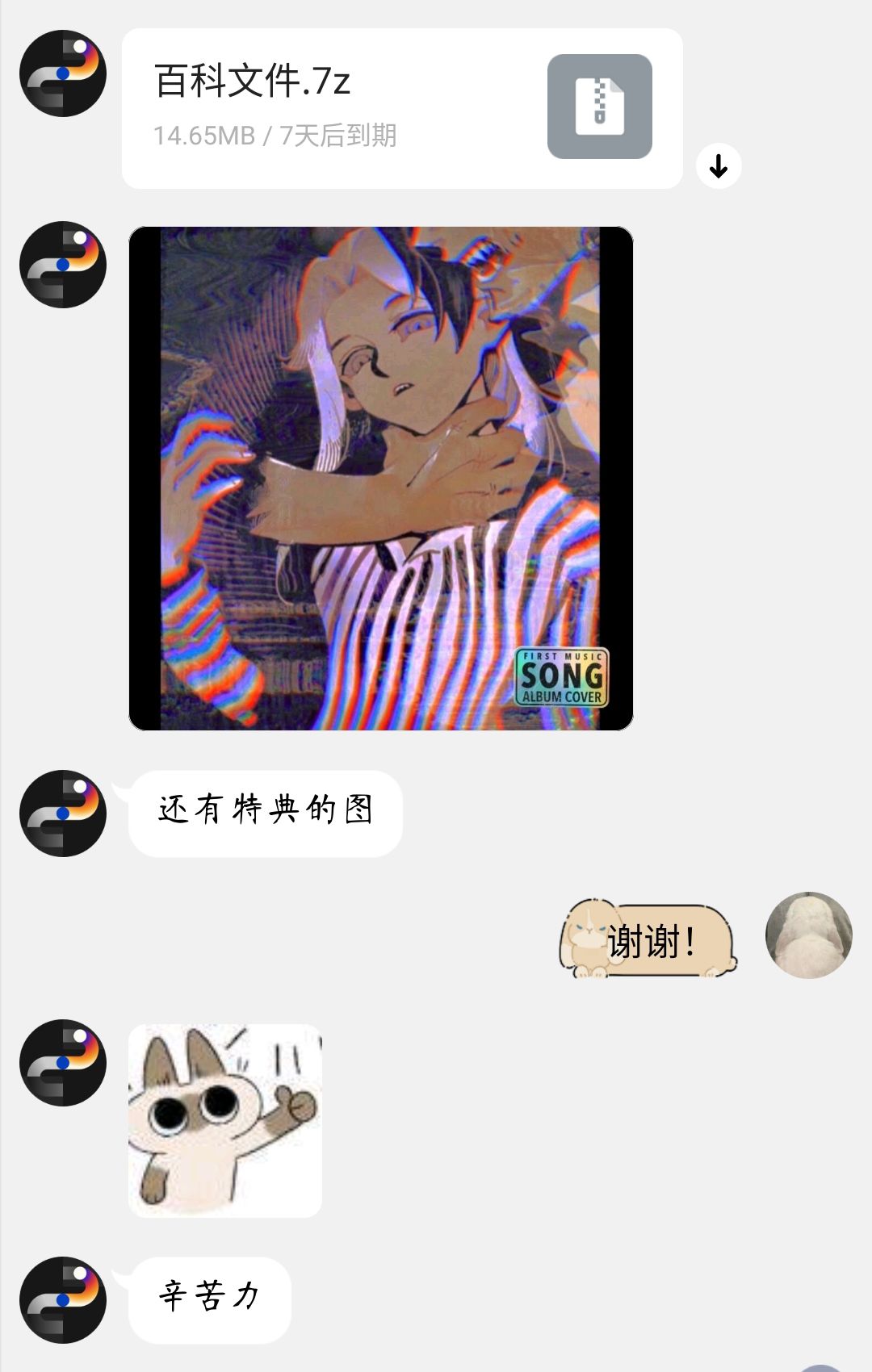Open the 百科文件.7z file card
The image size is (872, 1372).
click(x=401, y=109)
